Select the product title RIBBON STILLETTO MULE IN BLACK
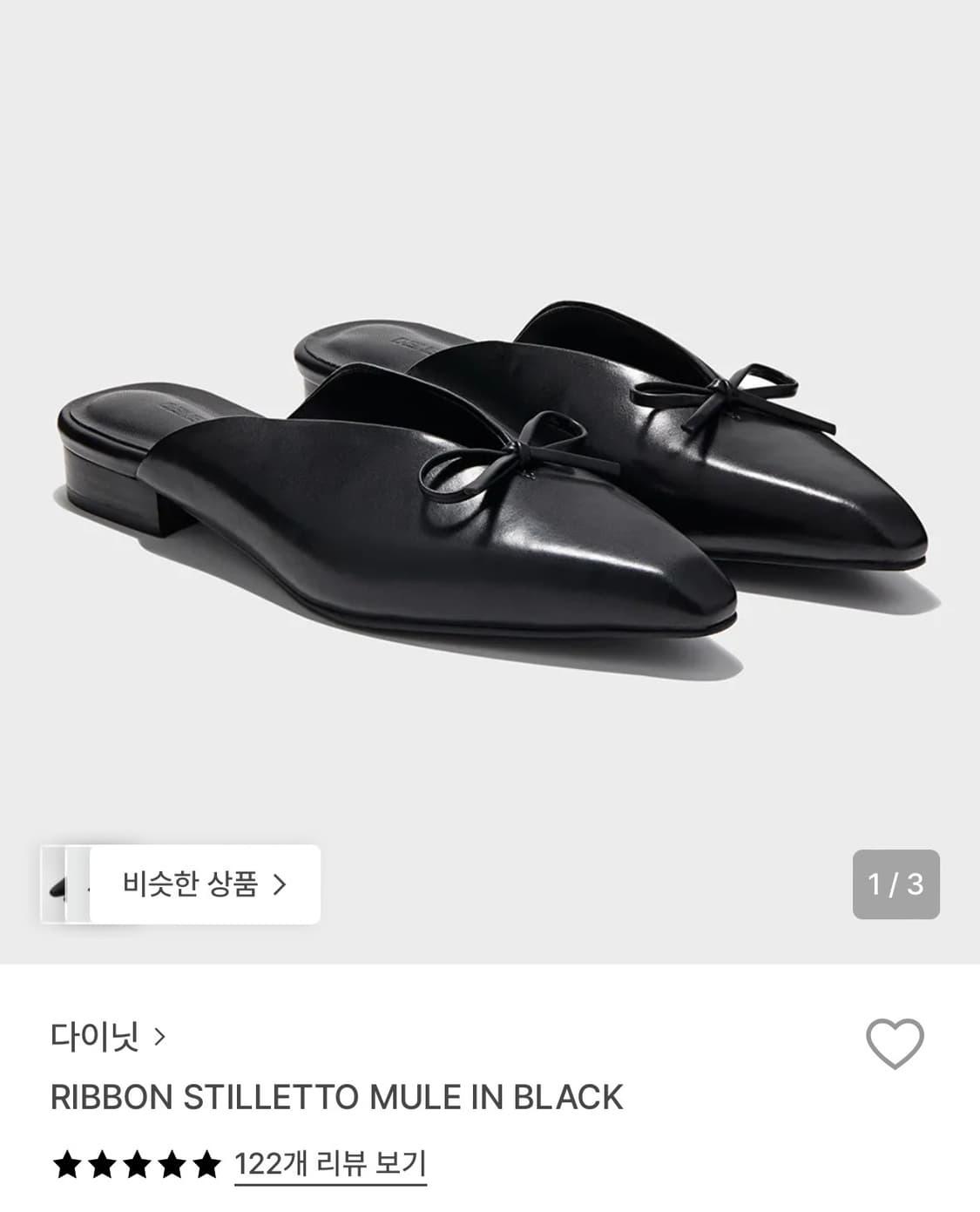The height and width of the screenshot is (1212, 980). [x=335, y=1098]
